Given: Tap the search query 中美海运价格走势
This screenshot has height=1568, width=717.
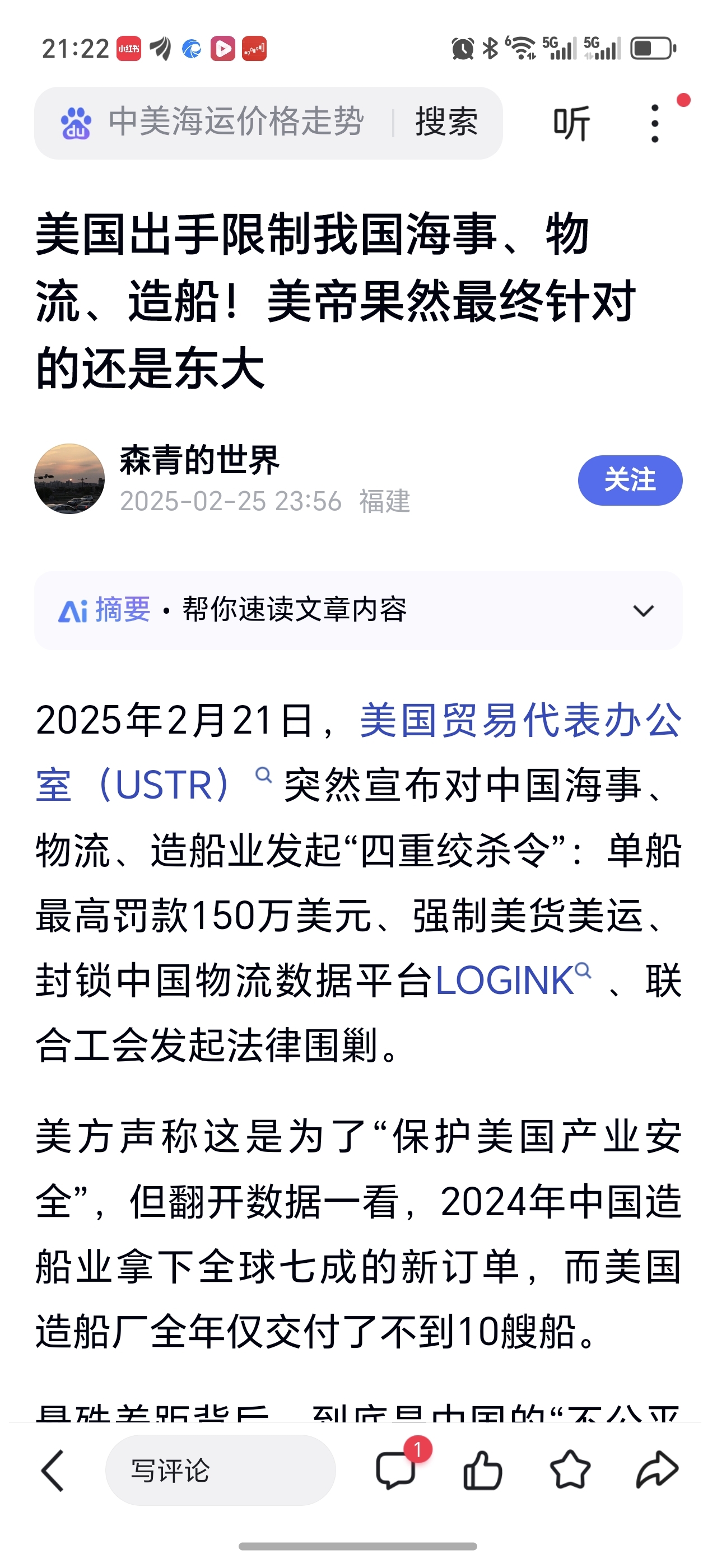Looking at the screenshot, I should 237,120.
